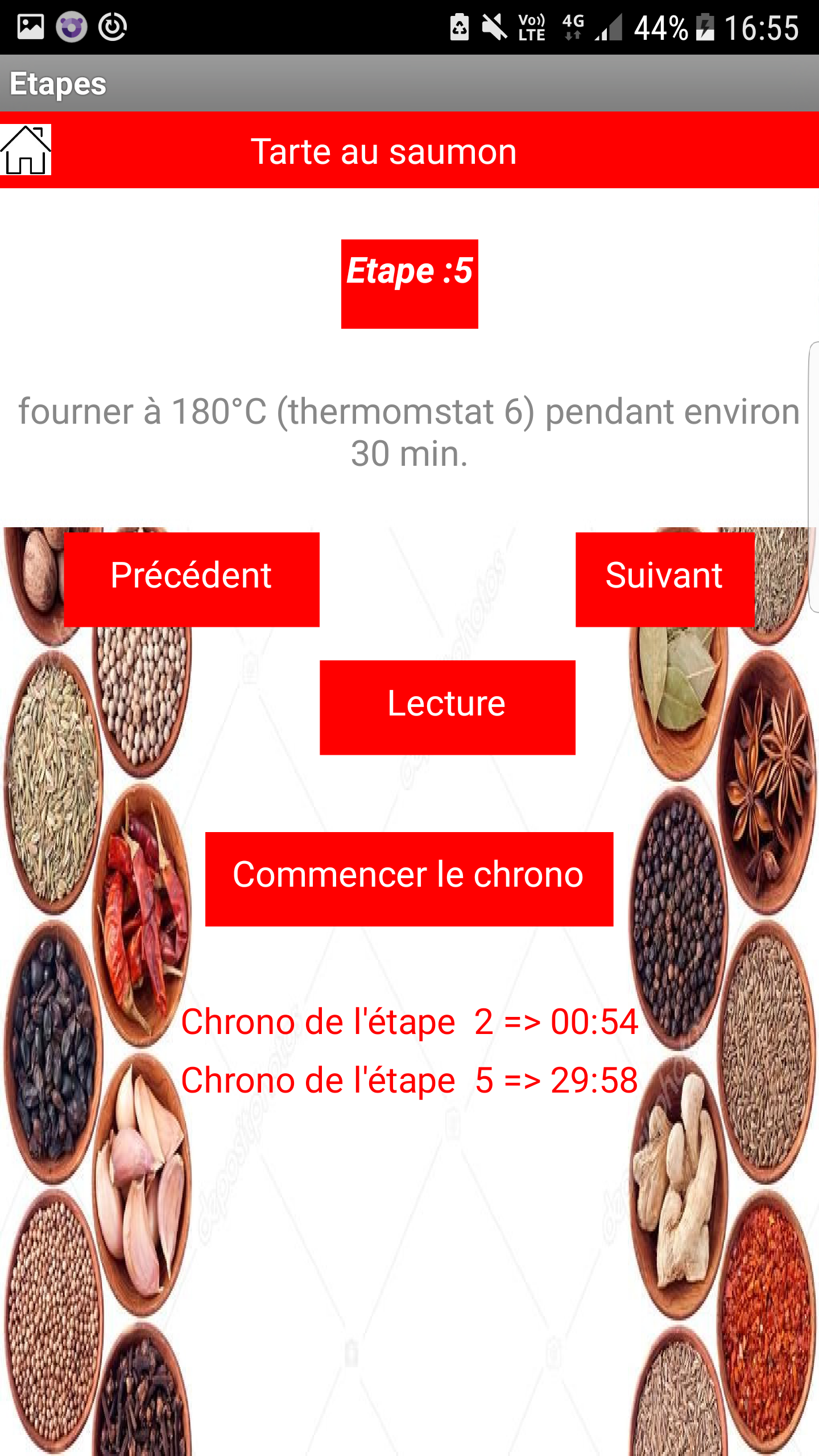Screen dimensions: 819x1456
Task: Tap Lecture to read the step aloud
Action: coord(448,708)
